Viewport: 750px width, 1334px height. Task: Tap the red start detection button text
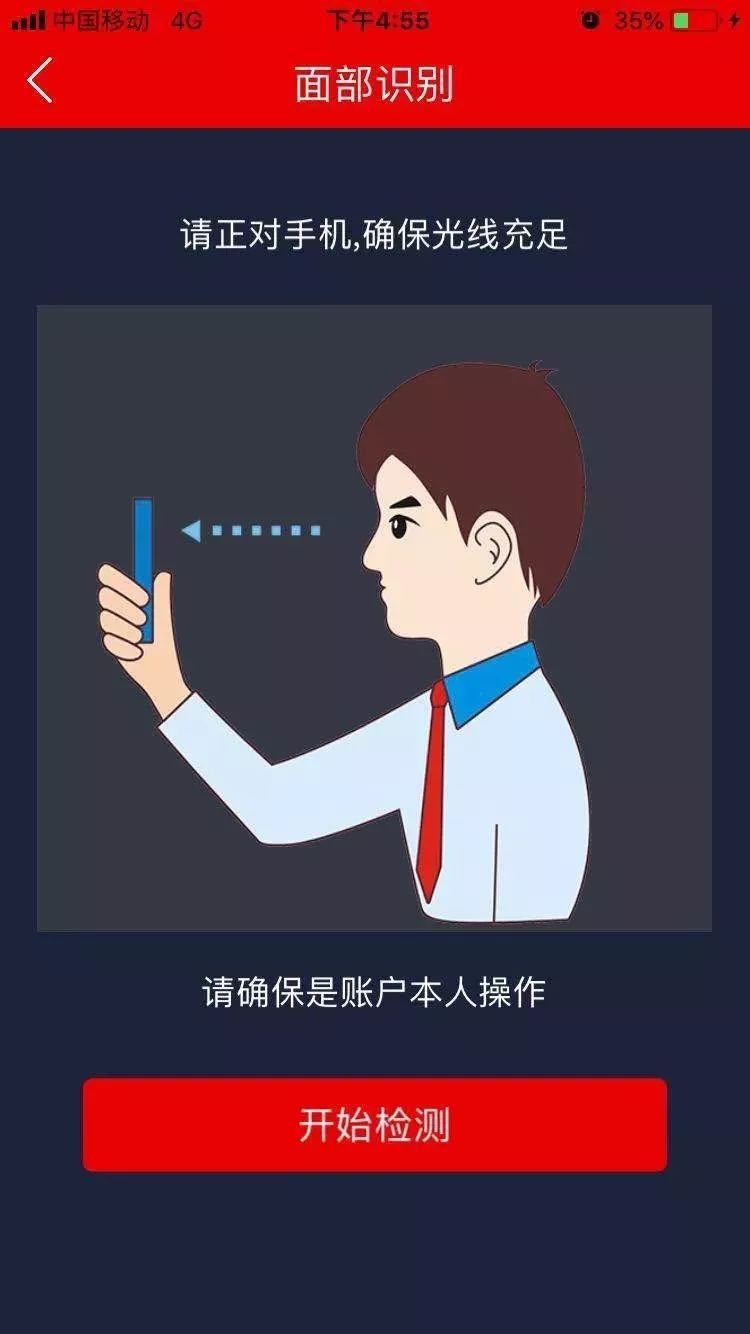click(x=375, y=1122)
